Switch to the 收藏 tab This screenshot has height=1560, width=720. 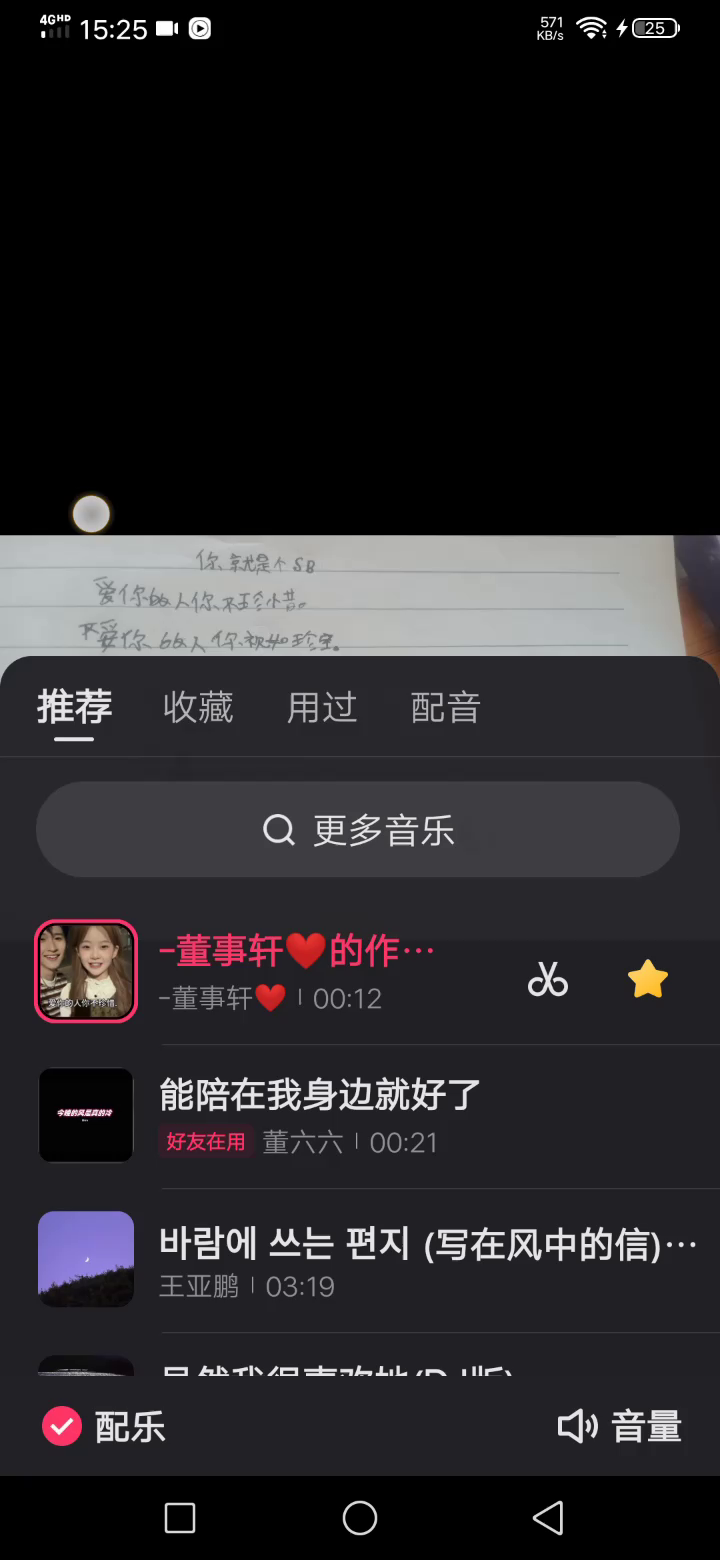pos(198,708)
